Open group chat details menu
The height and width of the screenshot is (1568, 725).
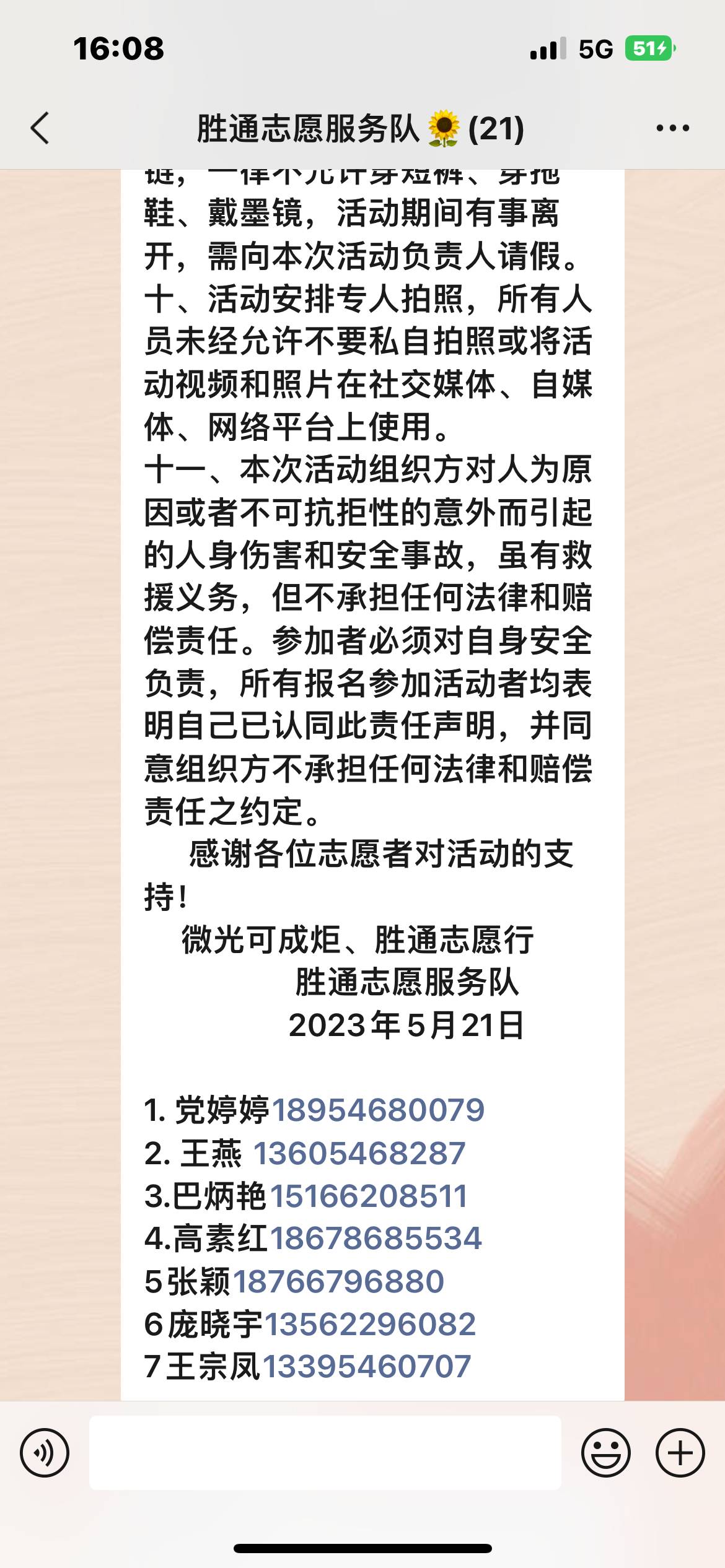(x=673, y=128)
